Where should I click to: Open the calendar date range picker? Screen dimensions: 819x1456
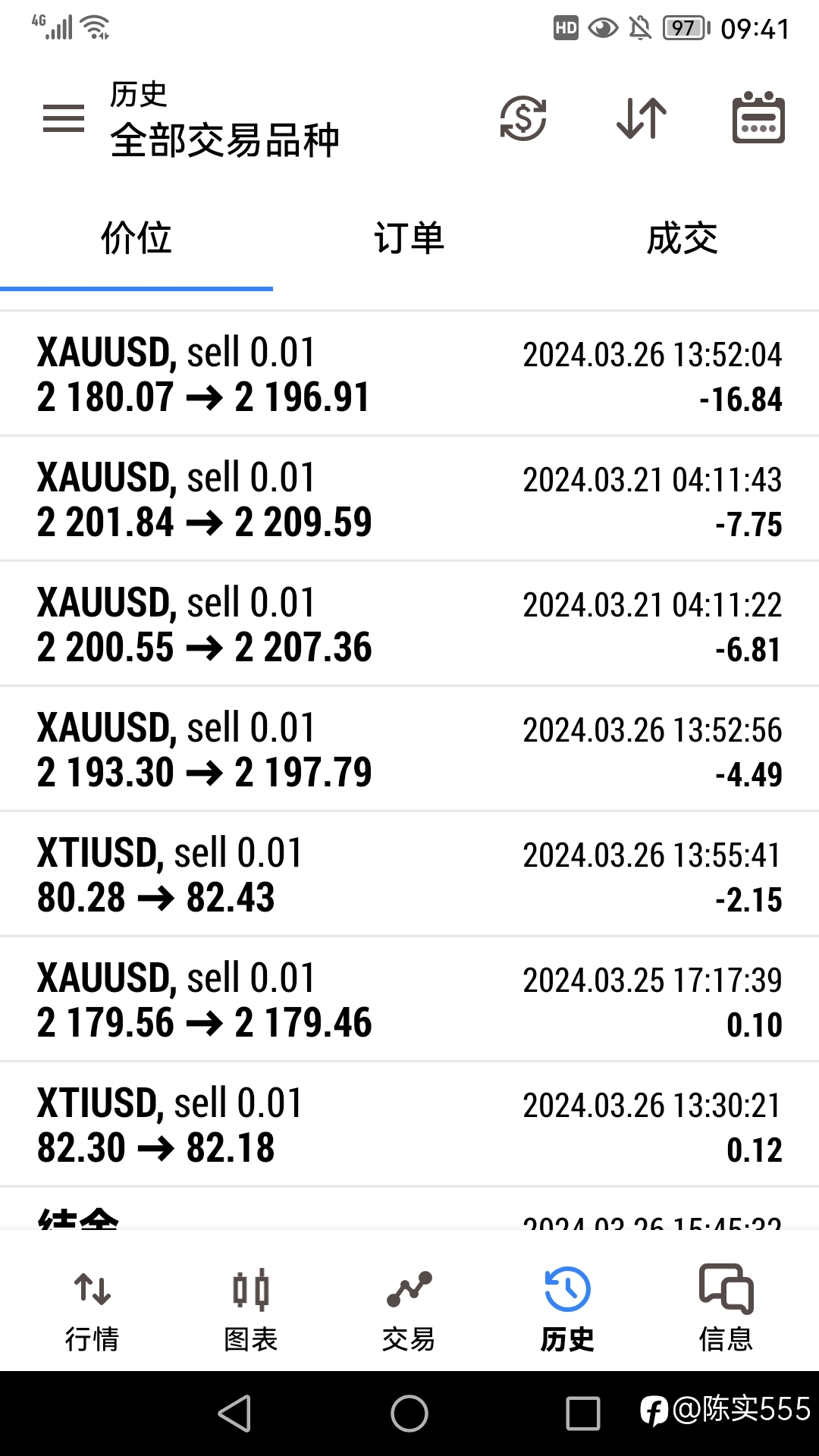758,118
